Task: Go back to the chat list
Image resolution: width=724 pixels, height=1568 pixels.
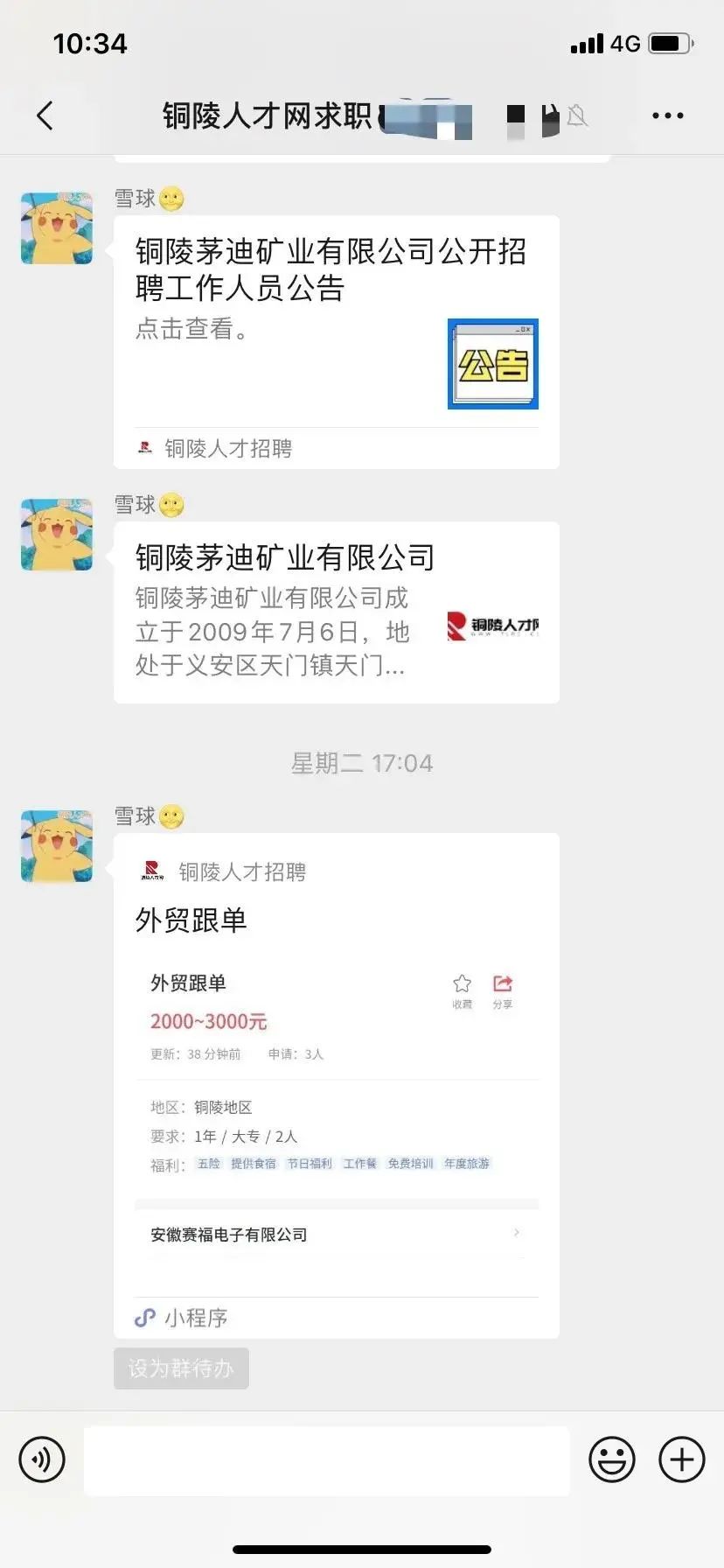Action: 45,115
